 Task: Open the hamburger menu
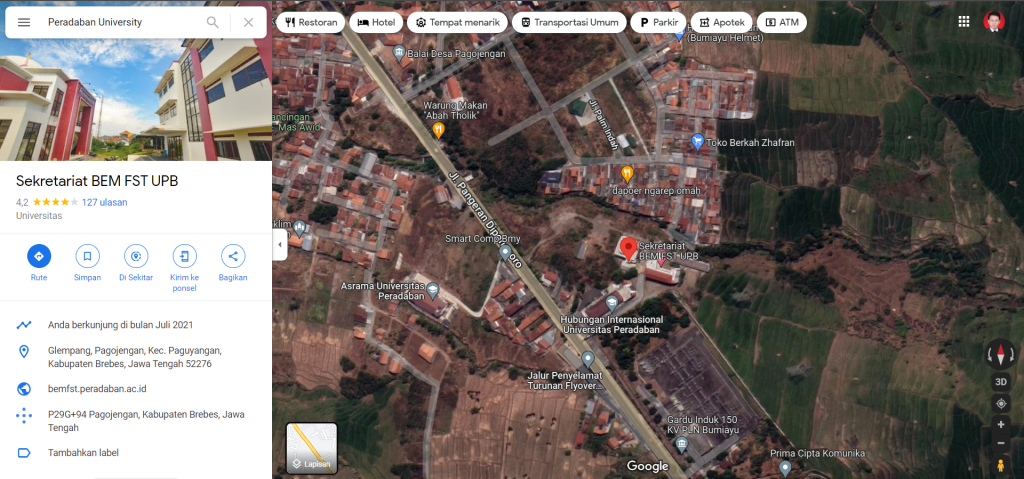coord(24,22)
